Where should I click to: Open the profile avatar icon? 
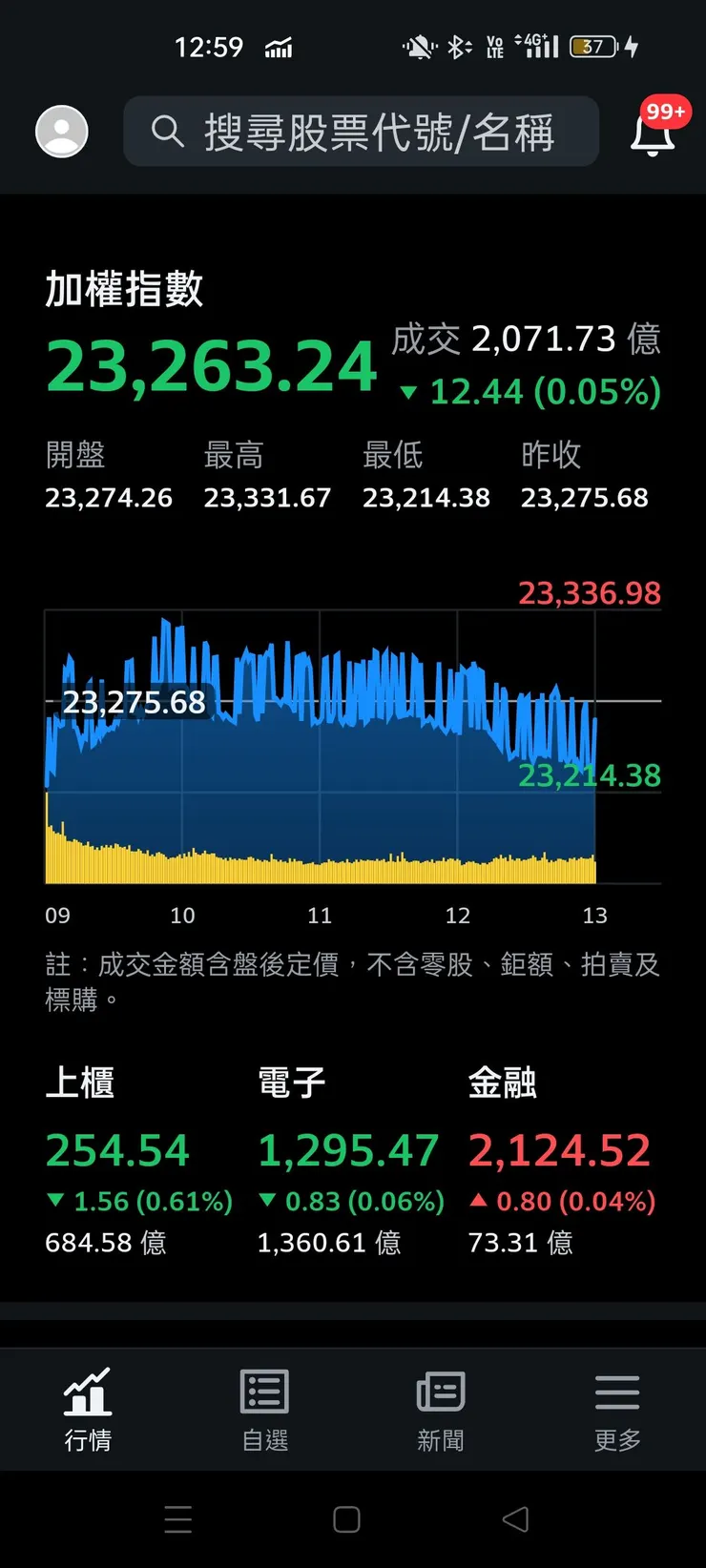pos(61,133)
